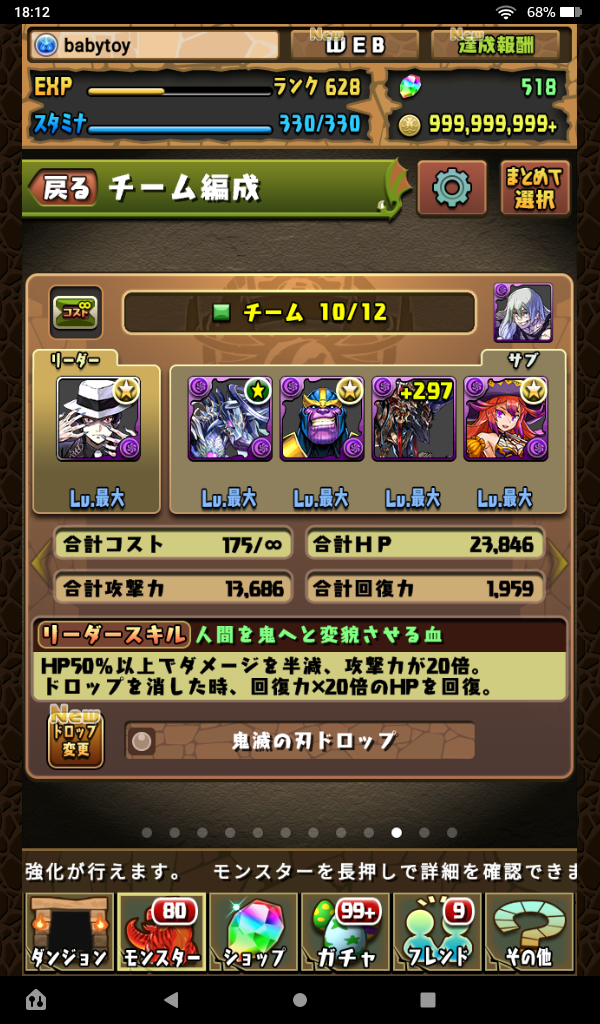The height and width of the screenshot is (1024, 600).
Task: Open the WEB button
Action: pyautogui.click(x=354, y=45)
